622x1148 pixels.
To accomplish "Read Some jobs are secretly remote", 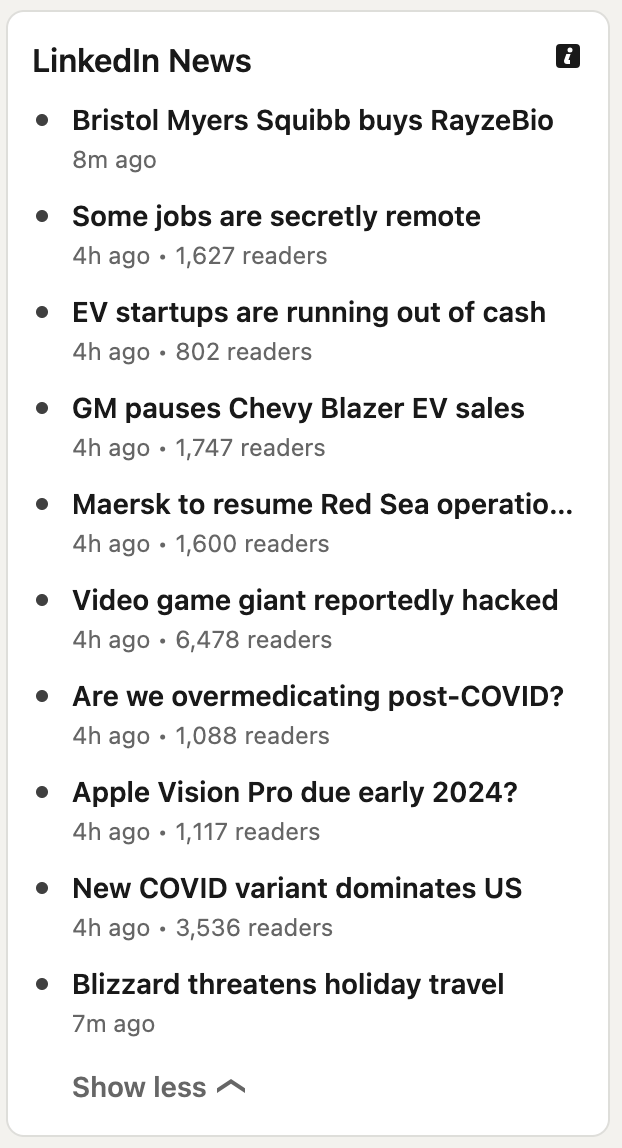I will click(x=276, y=217).
